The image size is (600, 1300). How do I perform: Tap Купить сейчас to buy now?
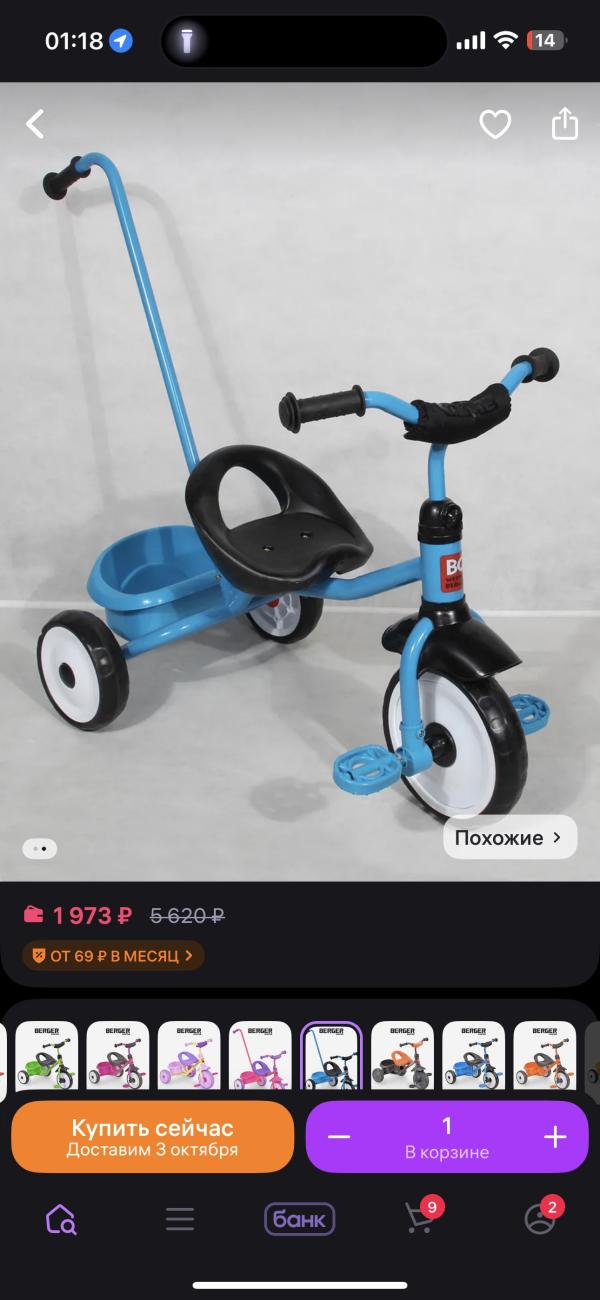tap(152, 1137)
